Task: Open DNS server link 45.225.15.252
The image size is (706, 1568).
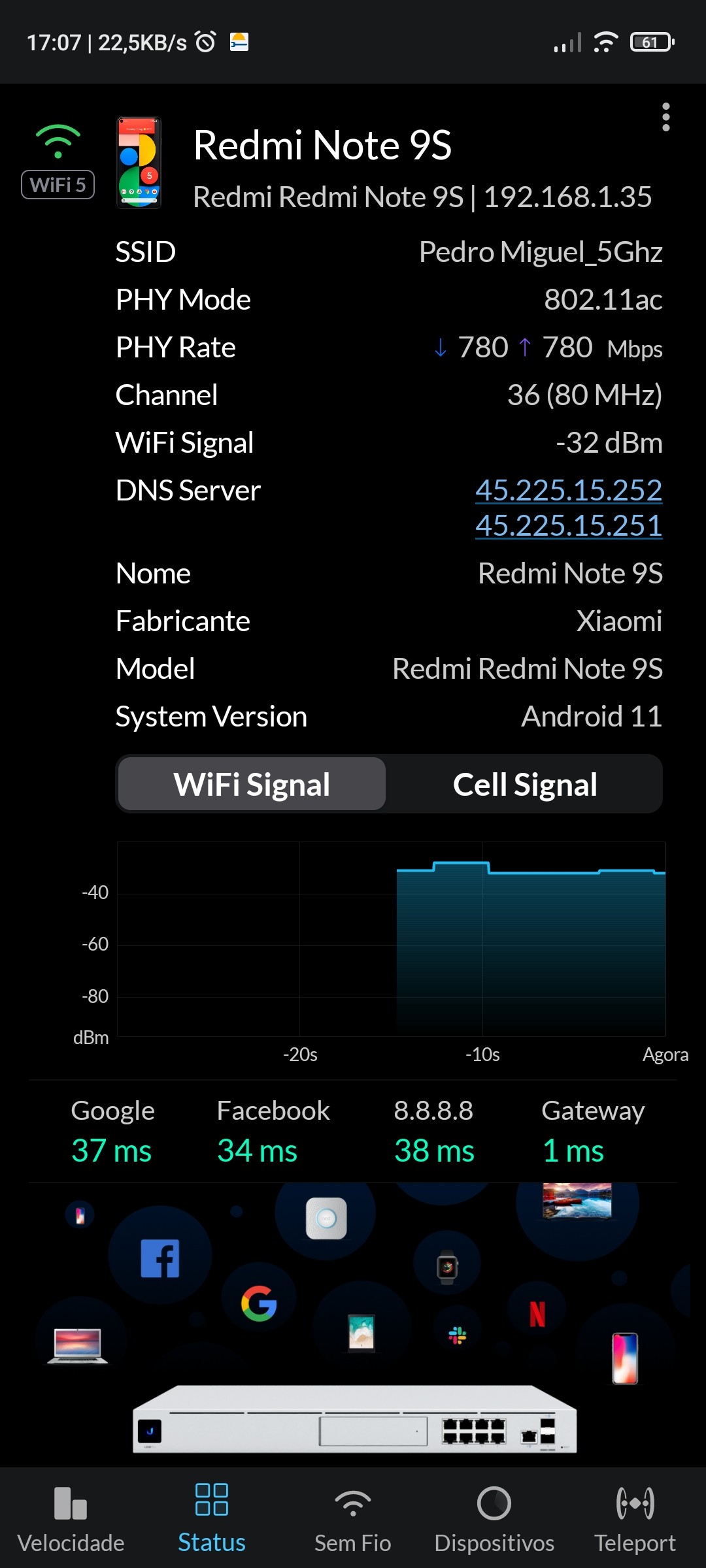Action: point(568,490)
